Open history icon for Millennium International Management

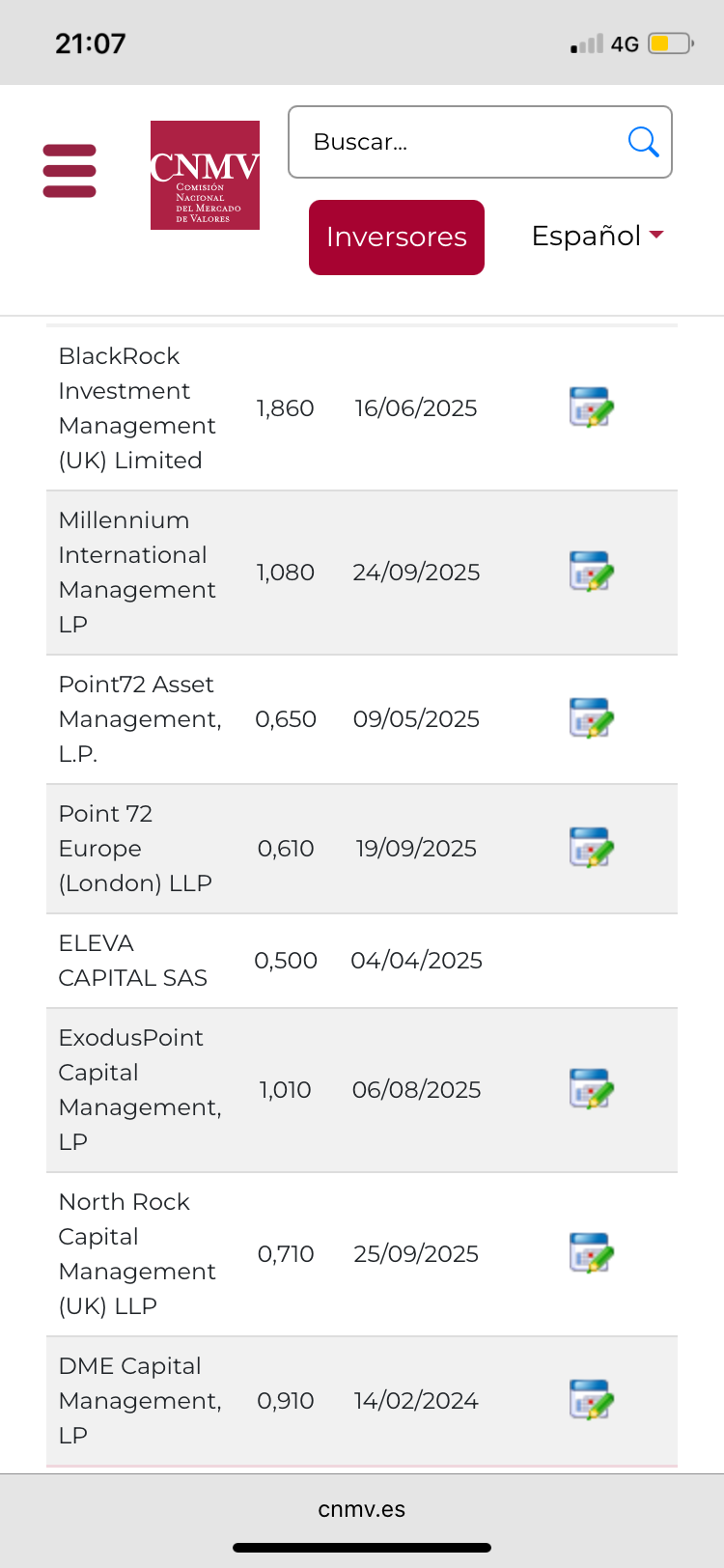592,572
